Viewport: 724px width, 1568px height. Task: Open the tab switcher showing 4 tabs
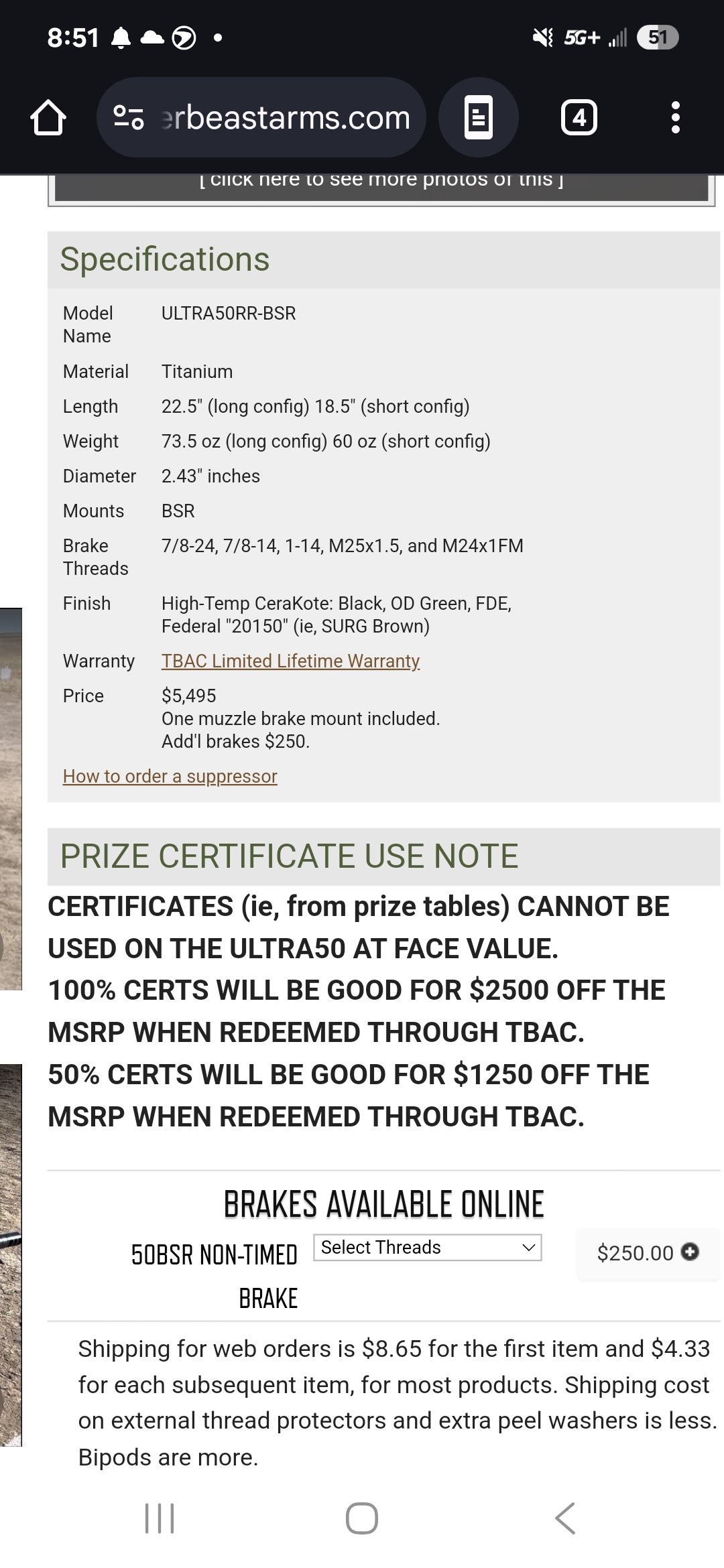(579, 118)
